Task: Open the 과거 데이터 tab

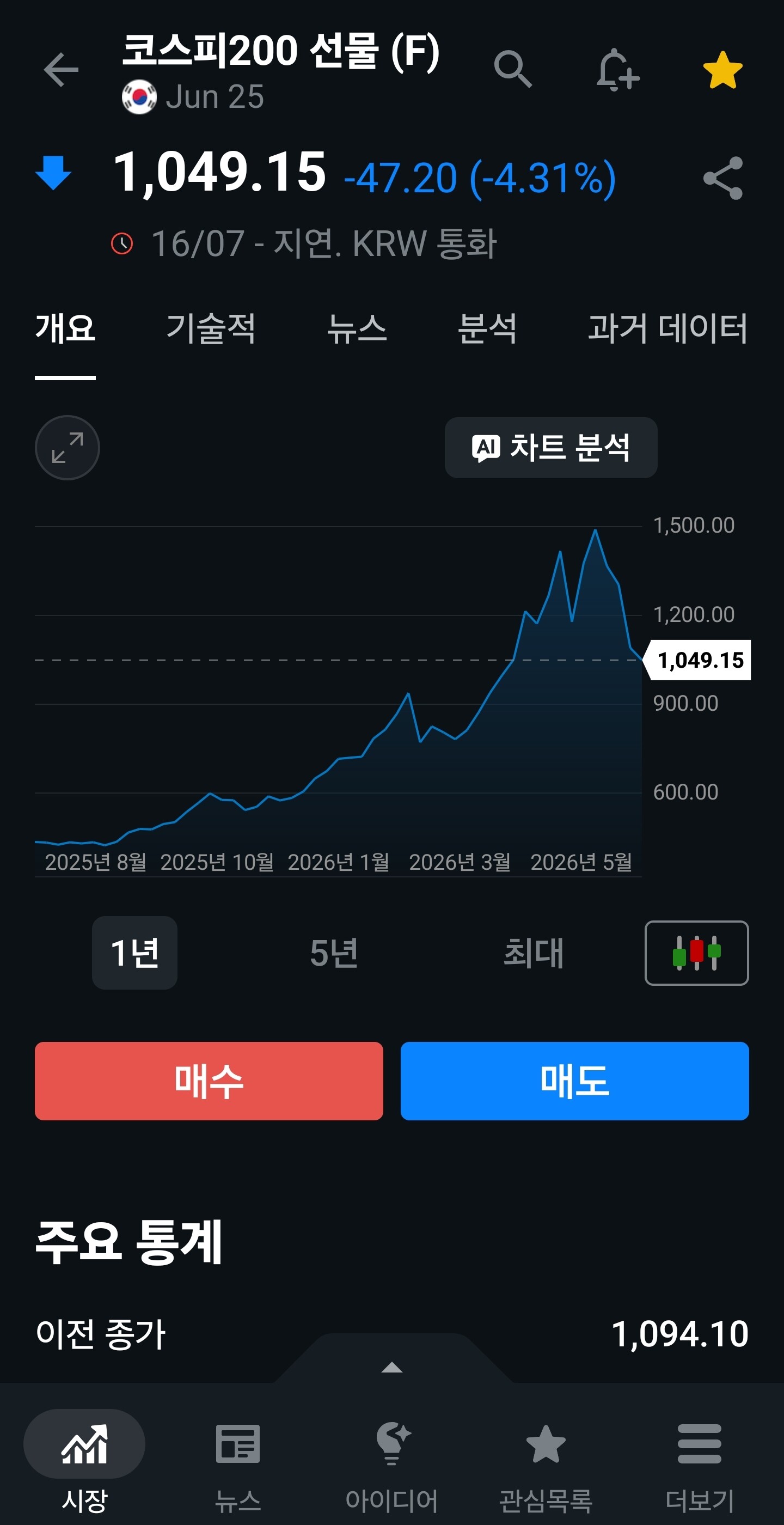Action: point(667,328)
